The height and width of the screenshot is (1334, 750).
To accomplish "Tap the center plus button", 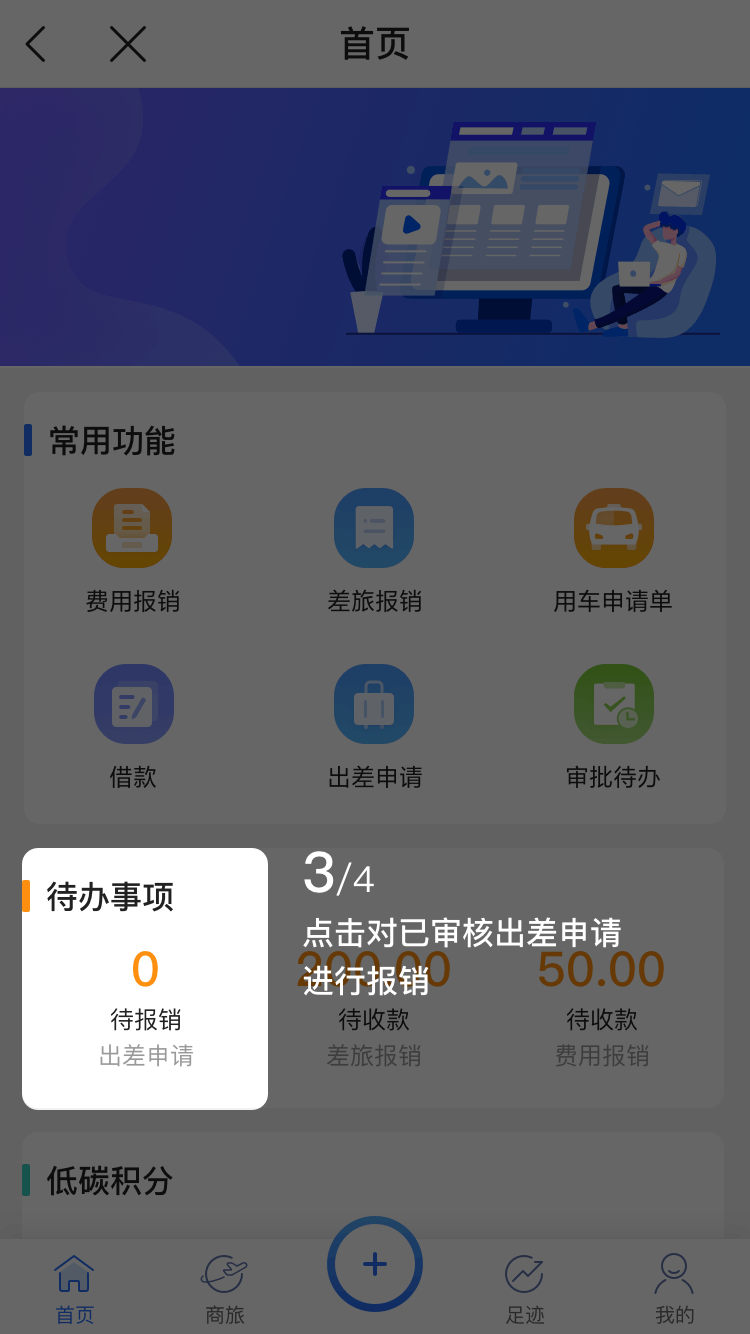I will click(375, 1264).
